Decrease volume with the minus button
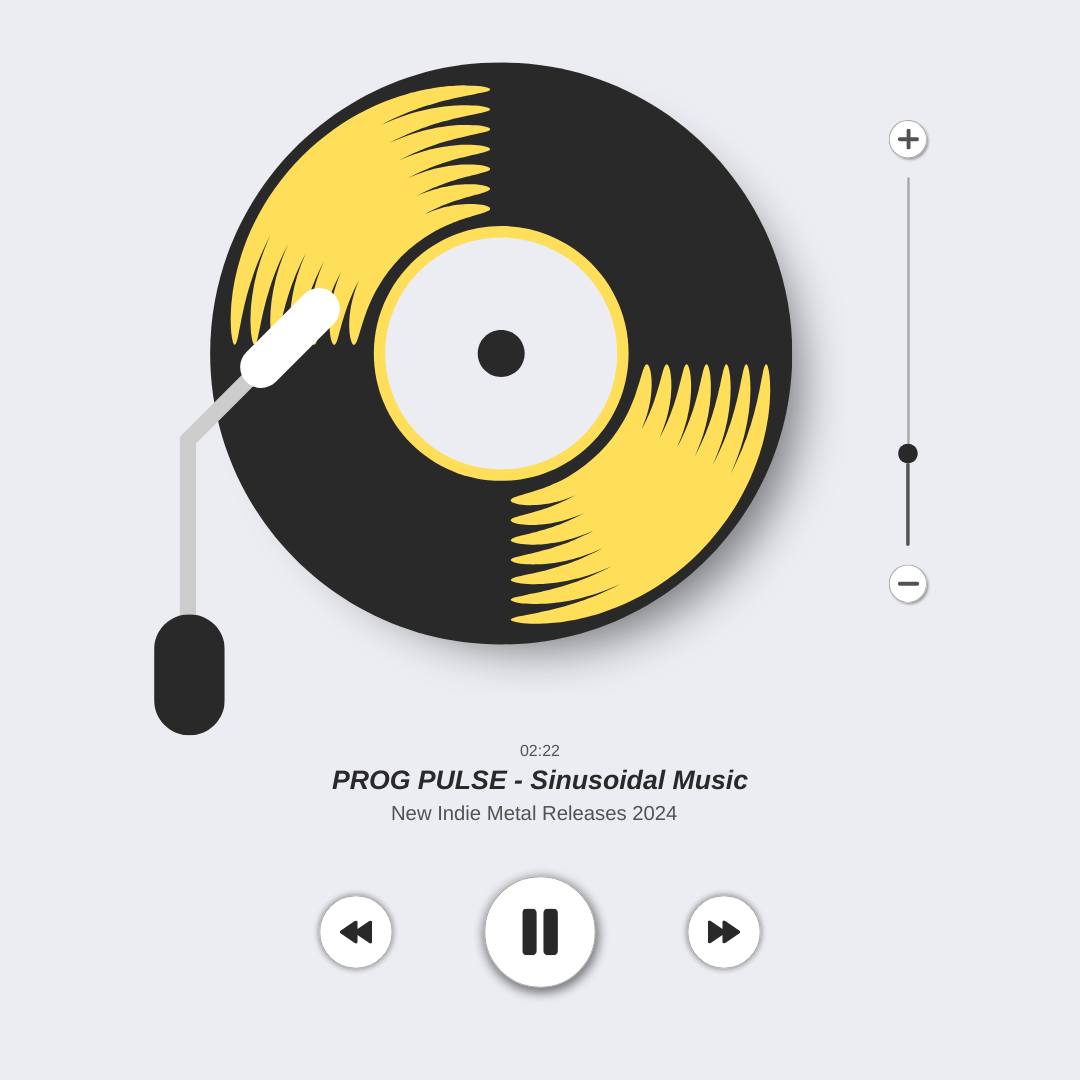Image resolution: width=1080 pixels, height=1080 pixels. (908, 584)
